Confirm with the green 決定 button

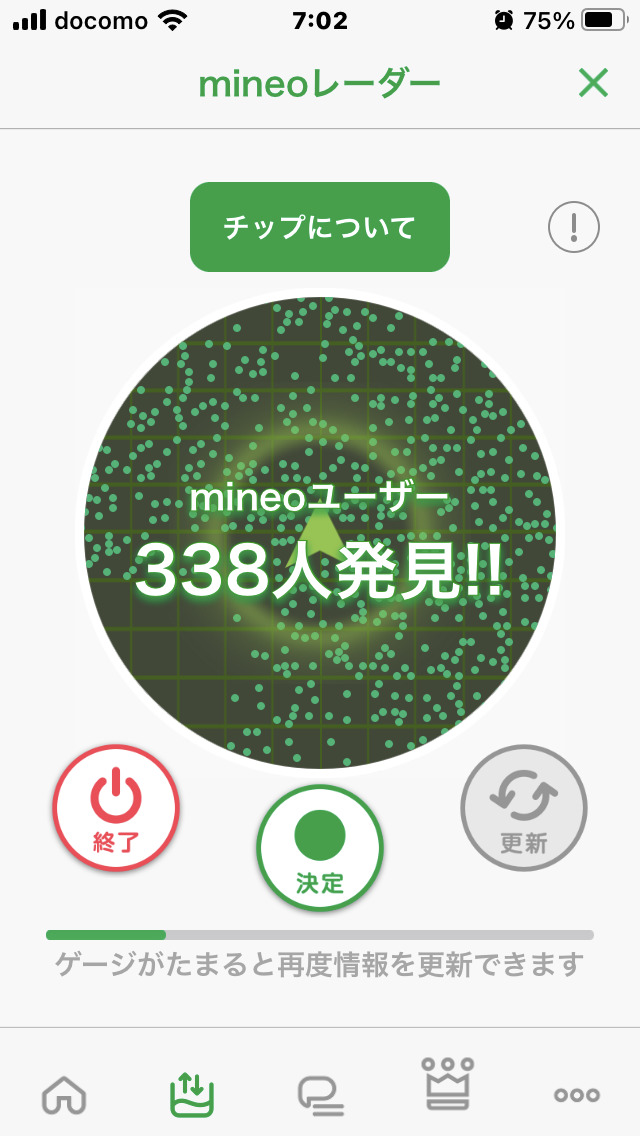[x=320, y=848]
